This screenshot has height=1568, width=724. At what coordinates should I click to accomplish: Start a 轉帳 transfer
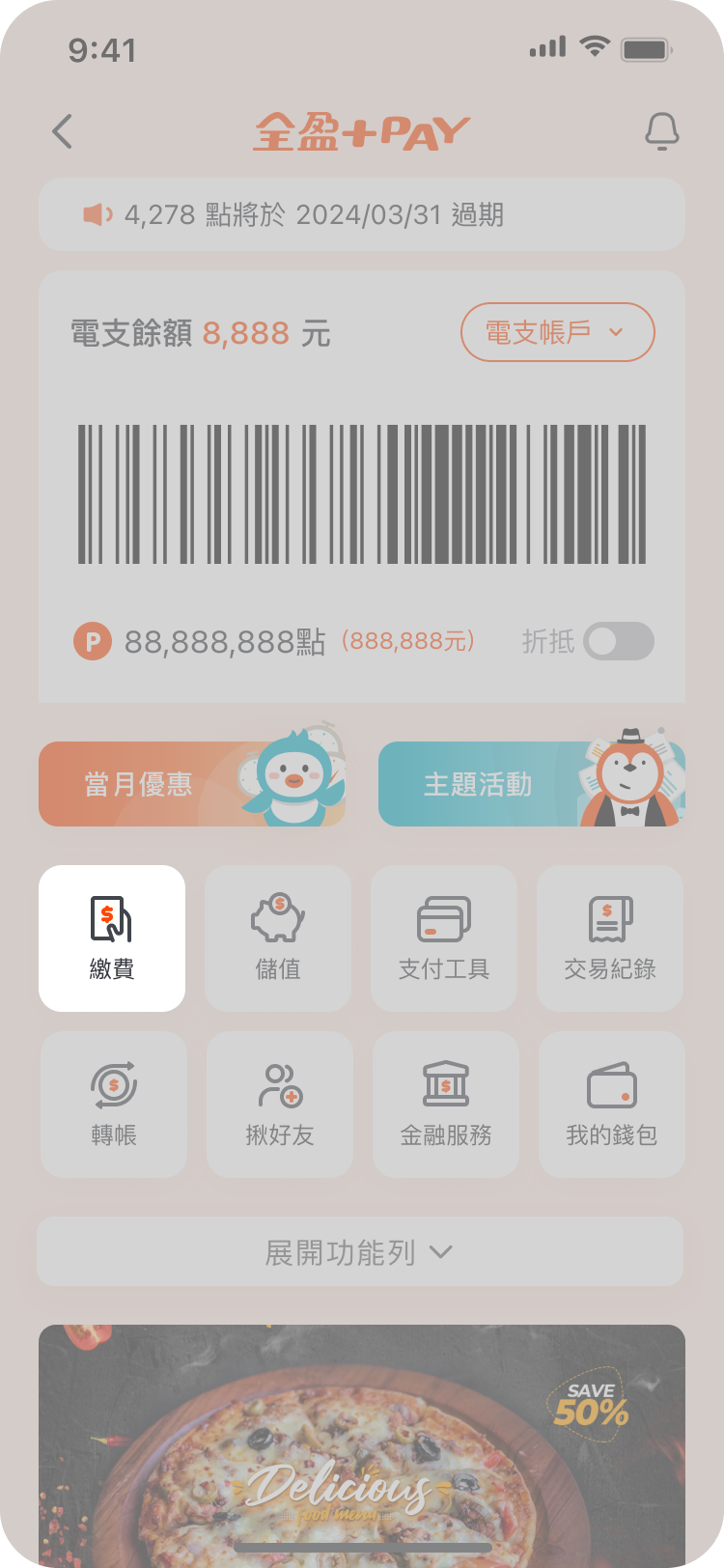click(114, 1105)
